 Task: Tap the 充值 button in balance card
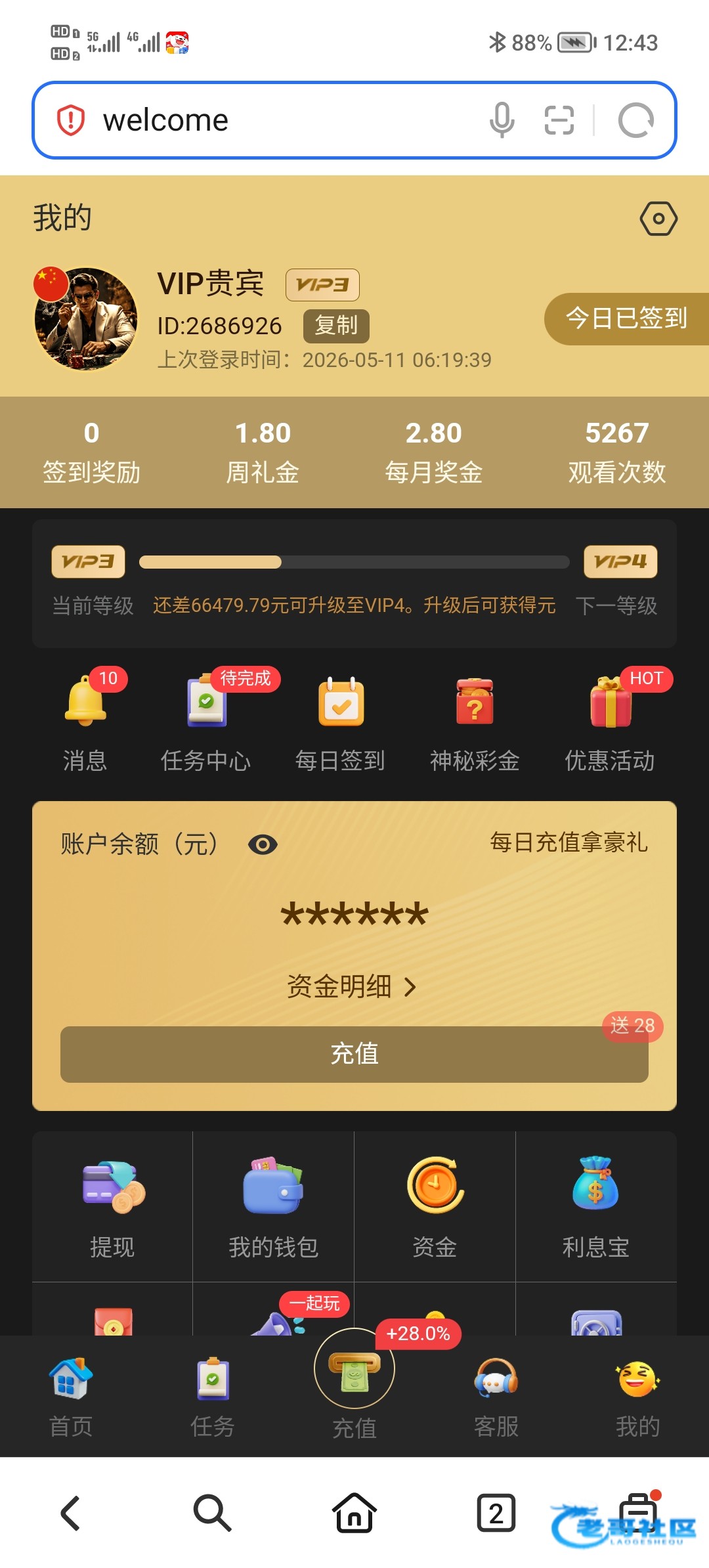click(354, 1054)
